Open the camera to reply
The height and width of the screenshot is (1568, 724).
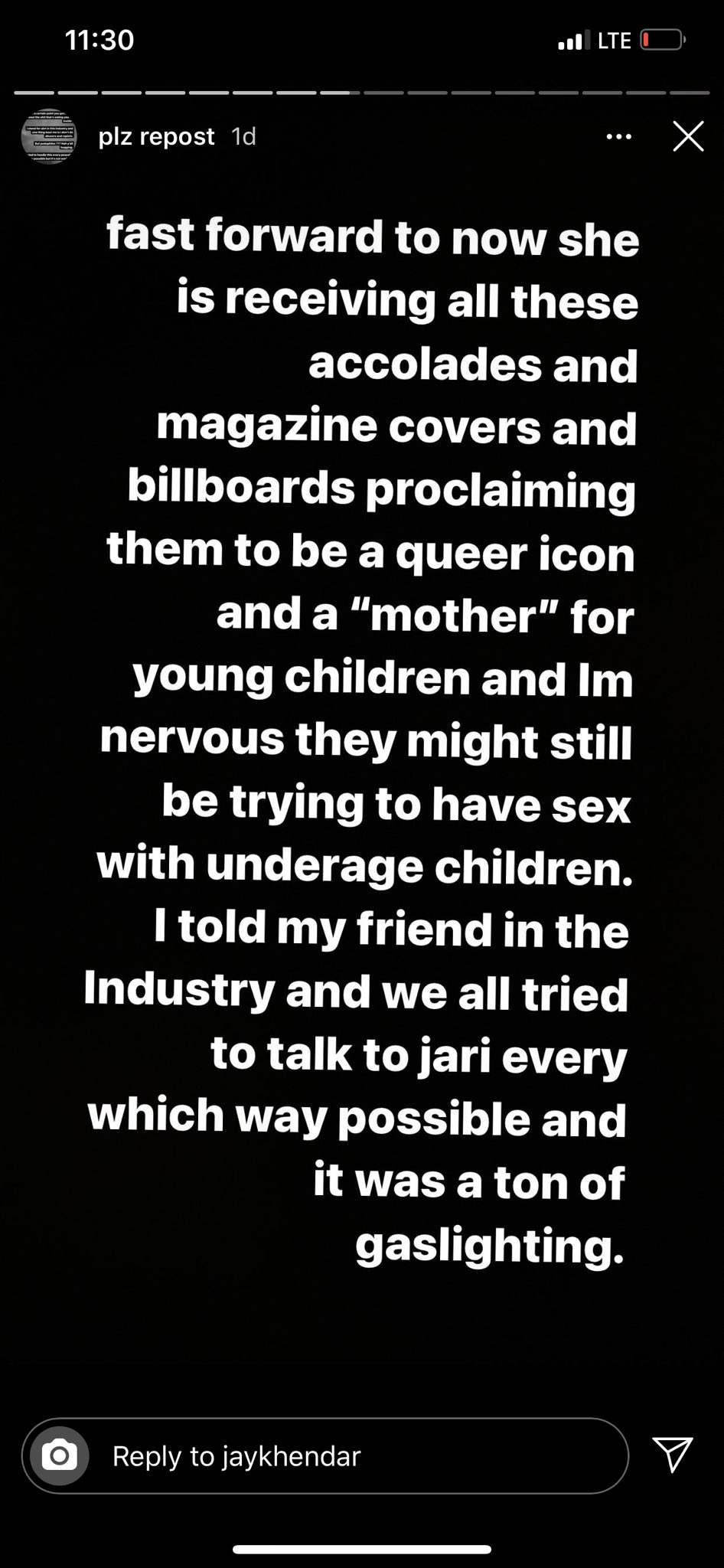60,1455
